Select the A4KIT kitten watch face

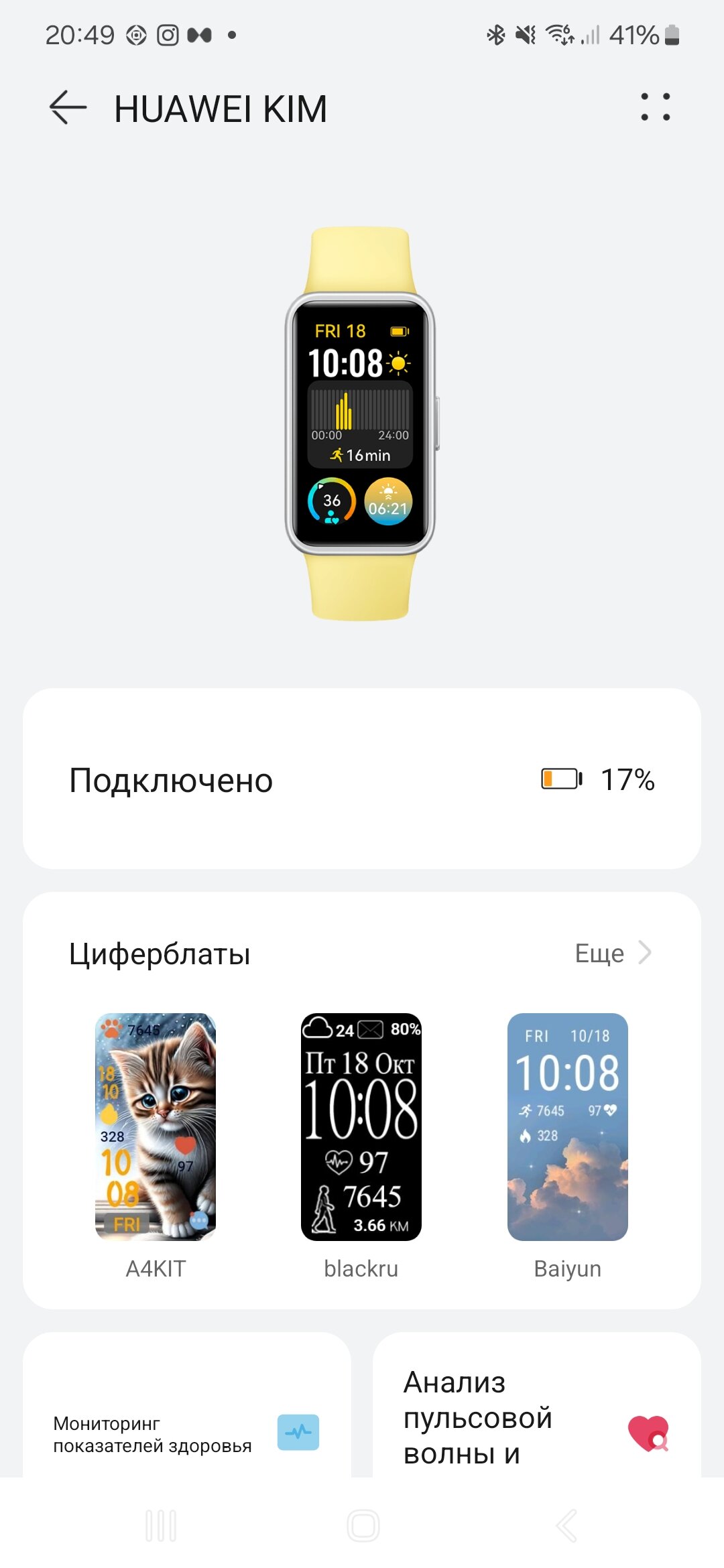[x=156, y=1127]
